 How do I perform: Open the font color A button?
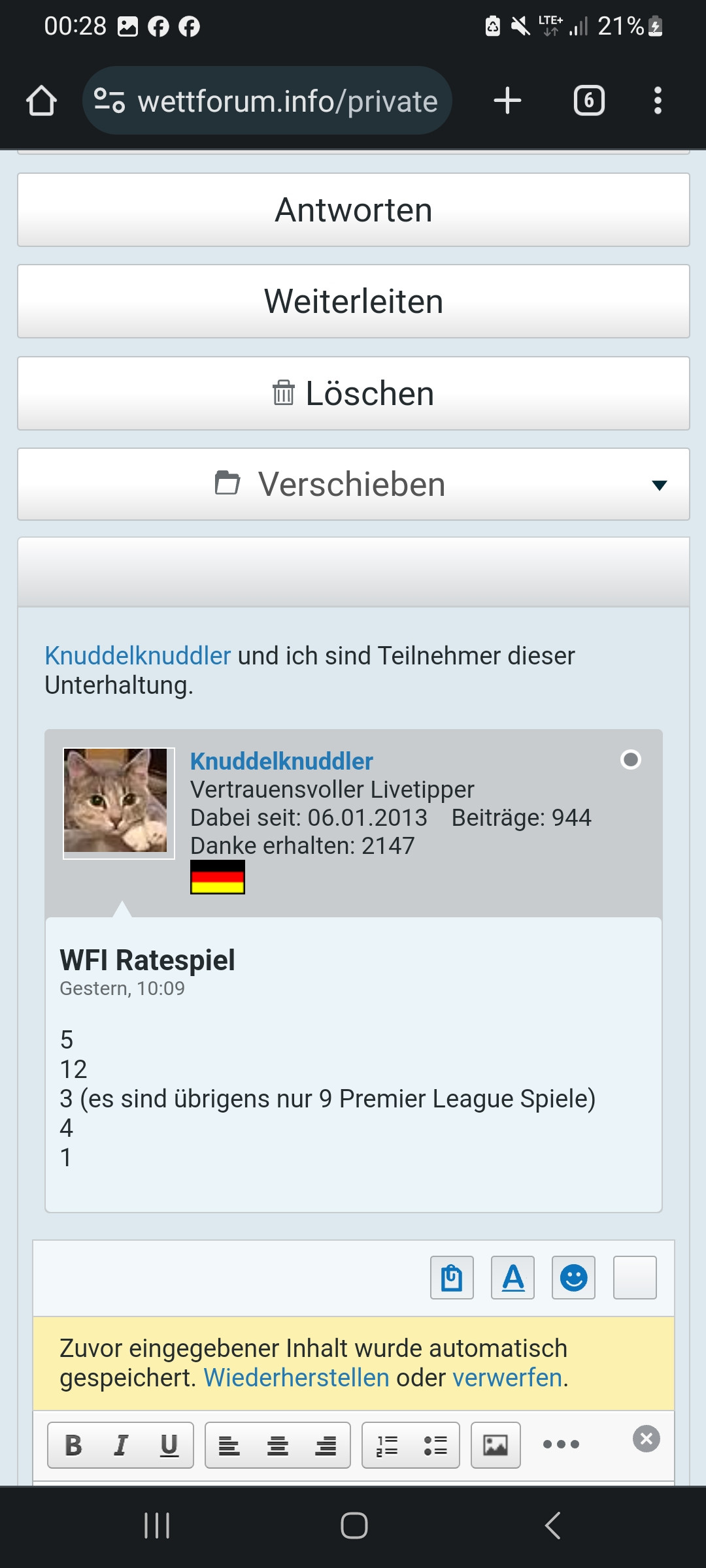pyautogui.click(x=513, y=1277)
